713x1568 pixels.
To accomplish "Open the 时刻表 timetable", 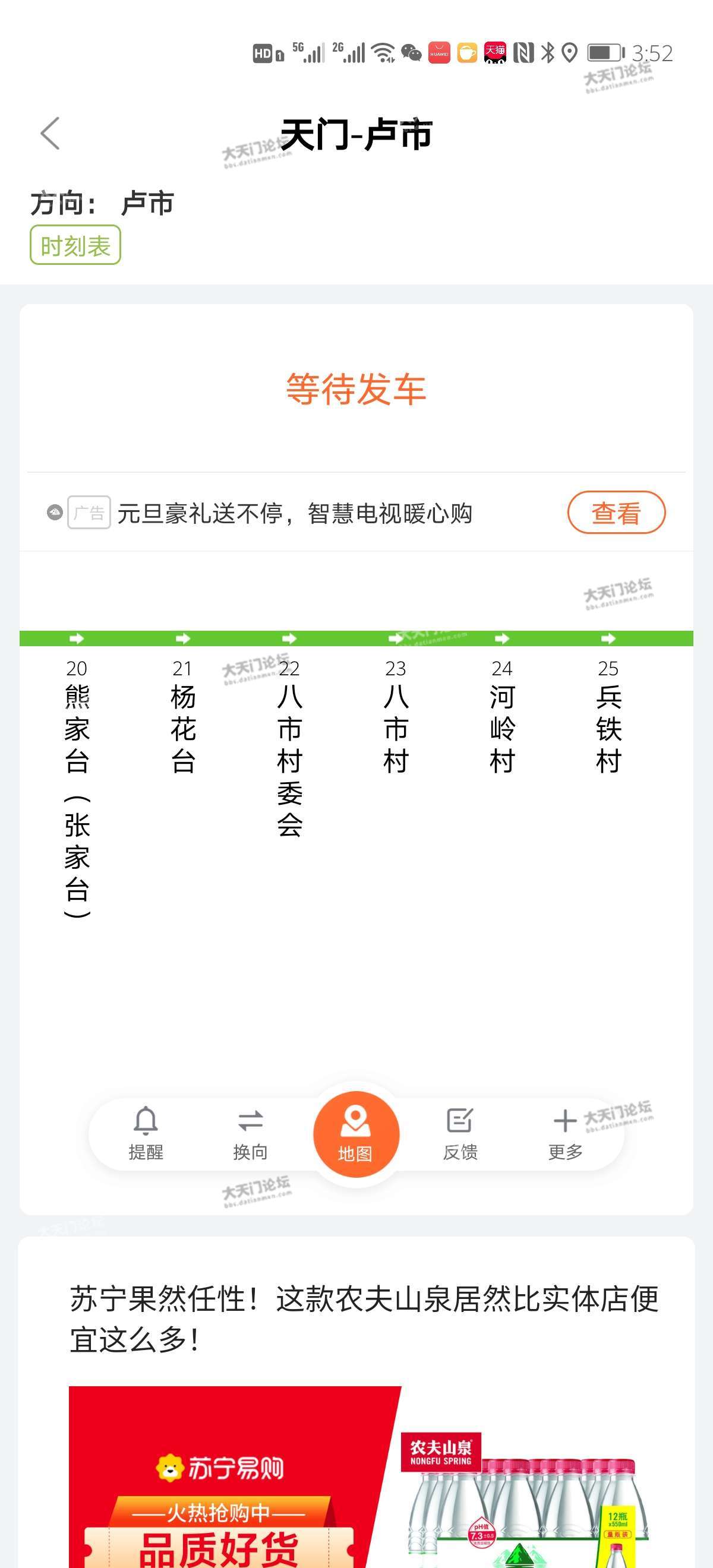I will (75, 245).
